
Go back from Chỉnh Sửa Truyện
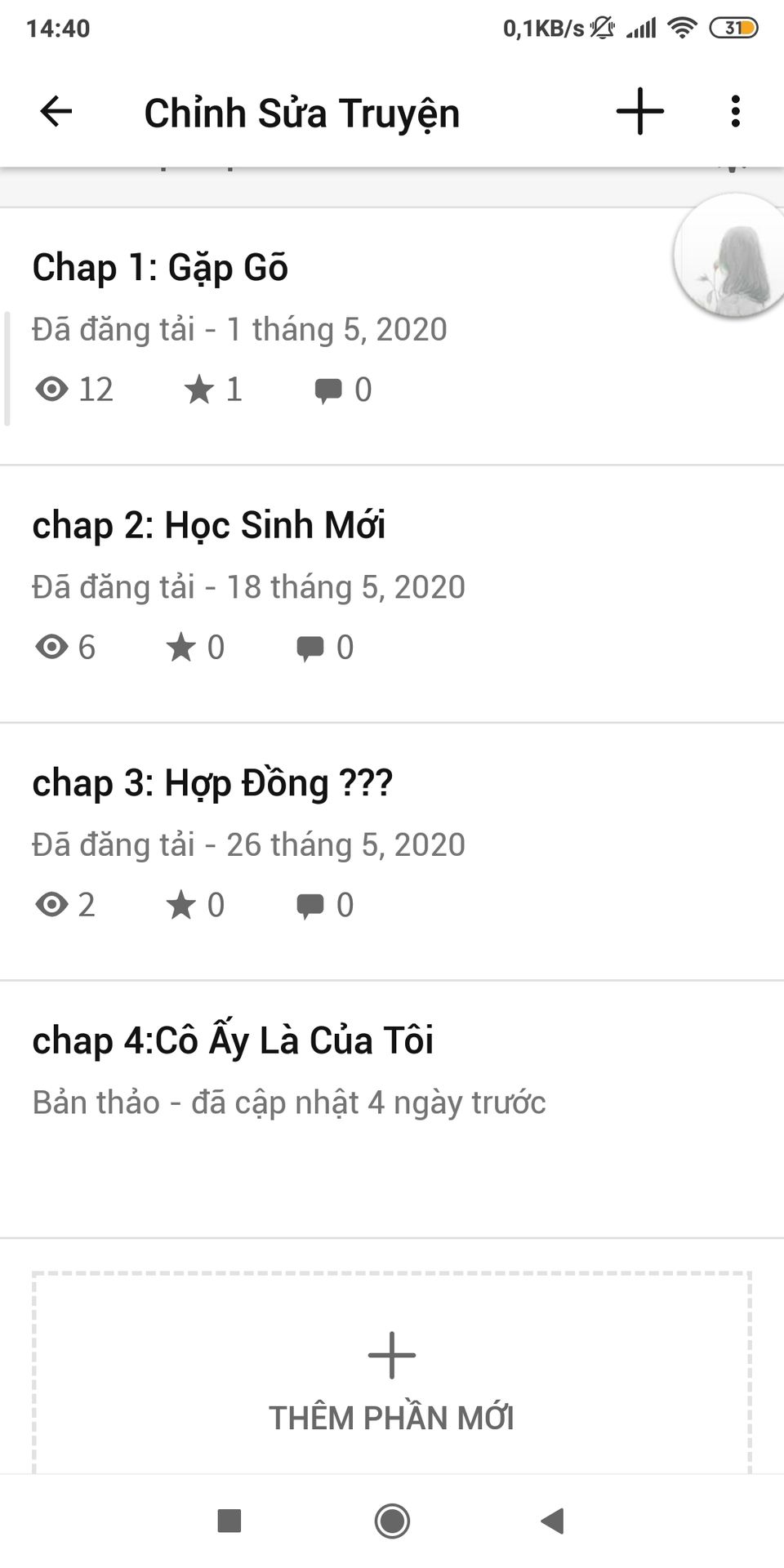point(56,112)
